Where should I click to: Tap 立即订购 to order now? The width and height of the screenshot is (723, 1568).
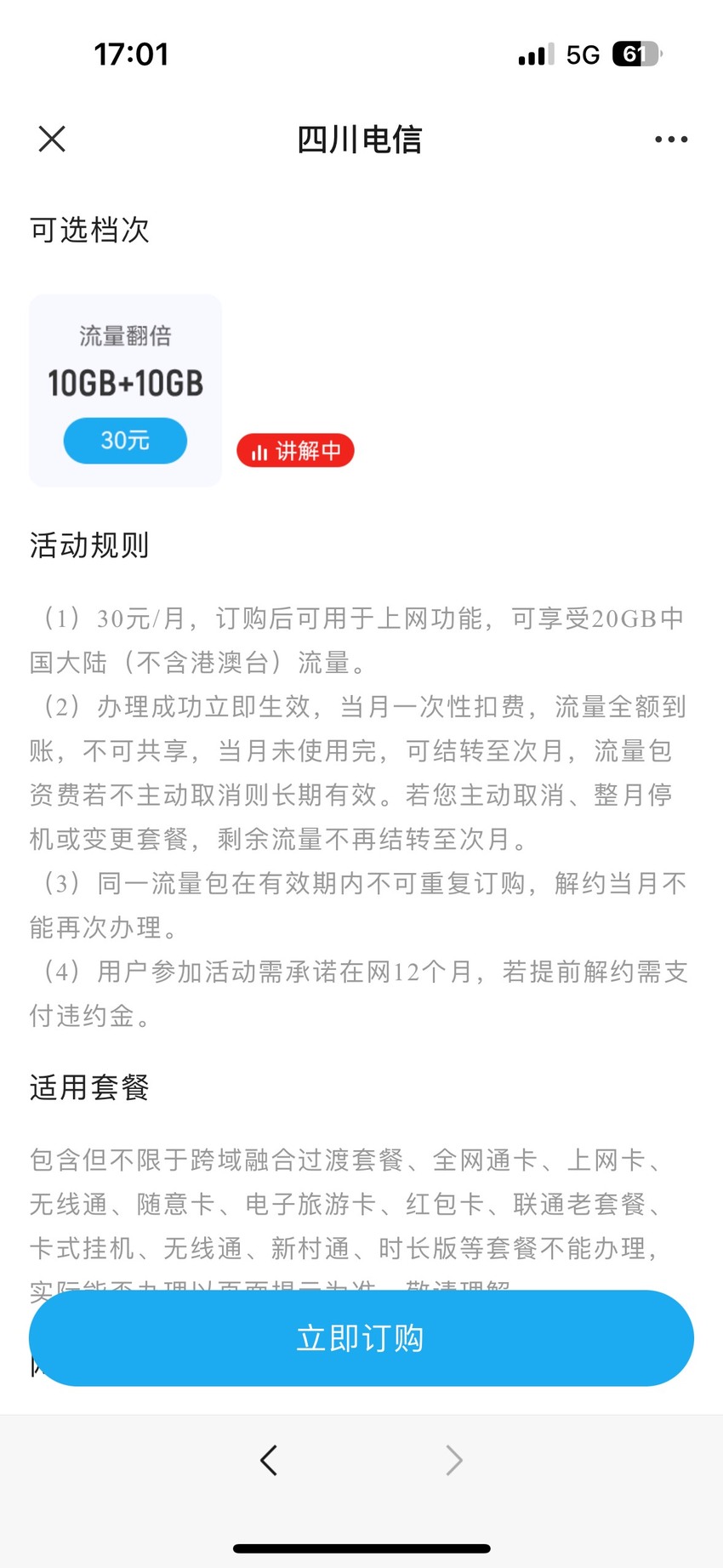pyautogui.click(x=361, y=1338)
